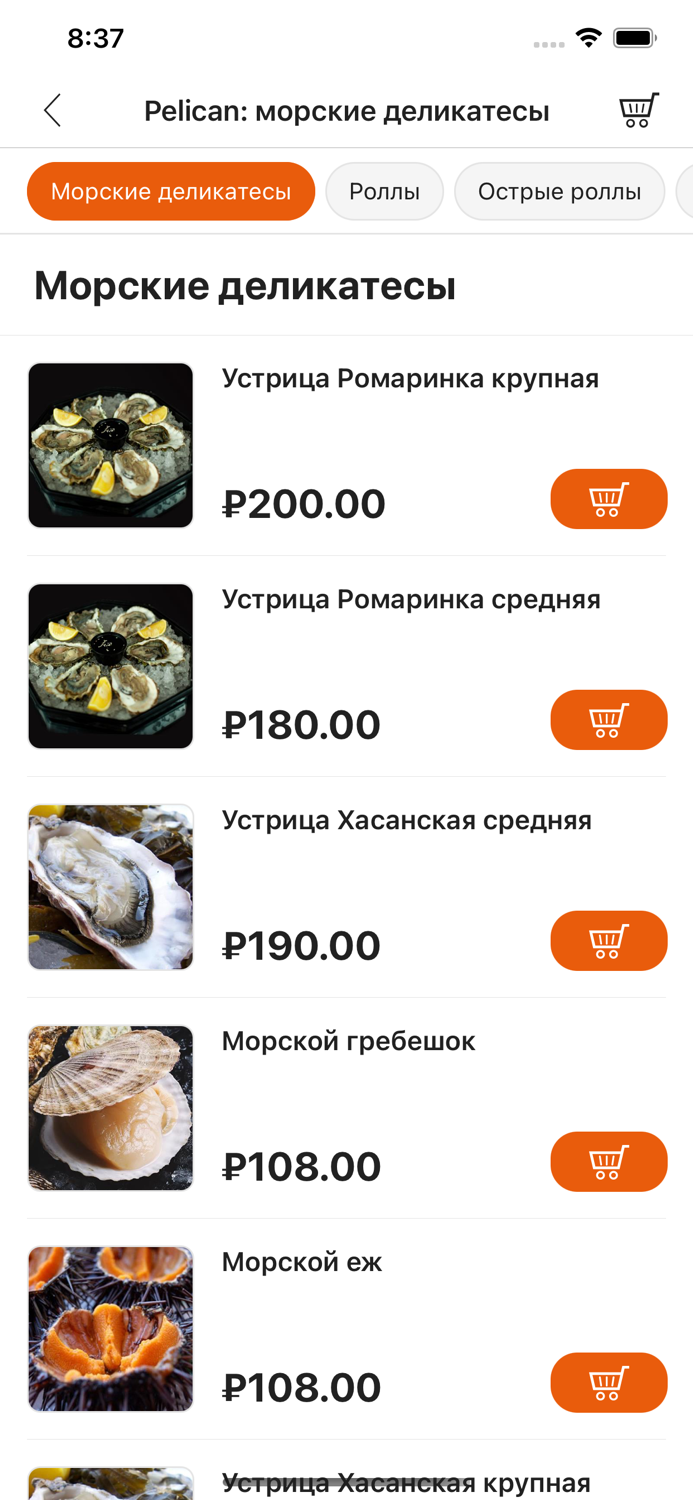Add Морской гребешок to cart
Image resolution: width=693 pixels, height=1500 pixels.
coord(608,1162)
